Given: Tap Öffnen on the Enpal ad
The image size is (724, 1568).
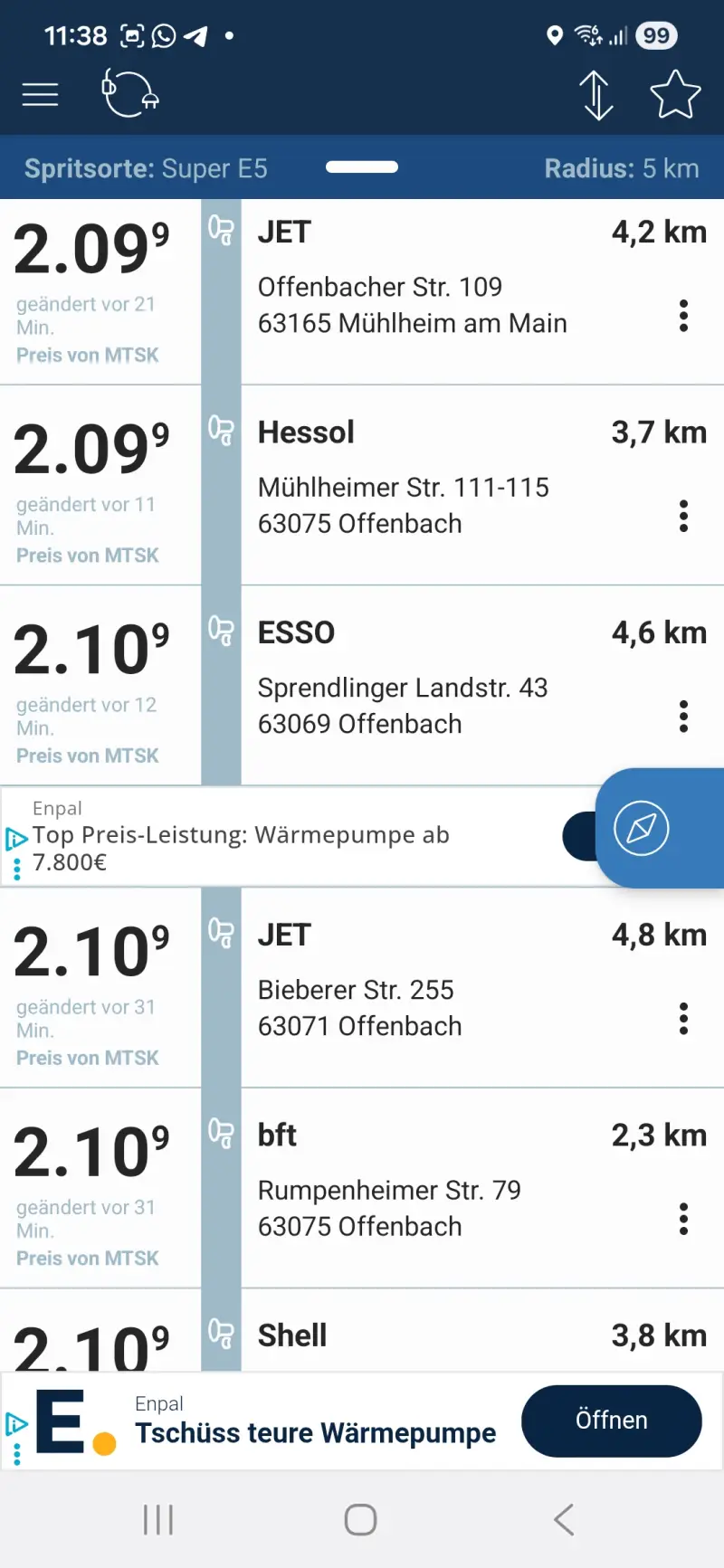Looking at the screenshot, I should click(x=611, y=1421).
